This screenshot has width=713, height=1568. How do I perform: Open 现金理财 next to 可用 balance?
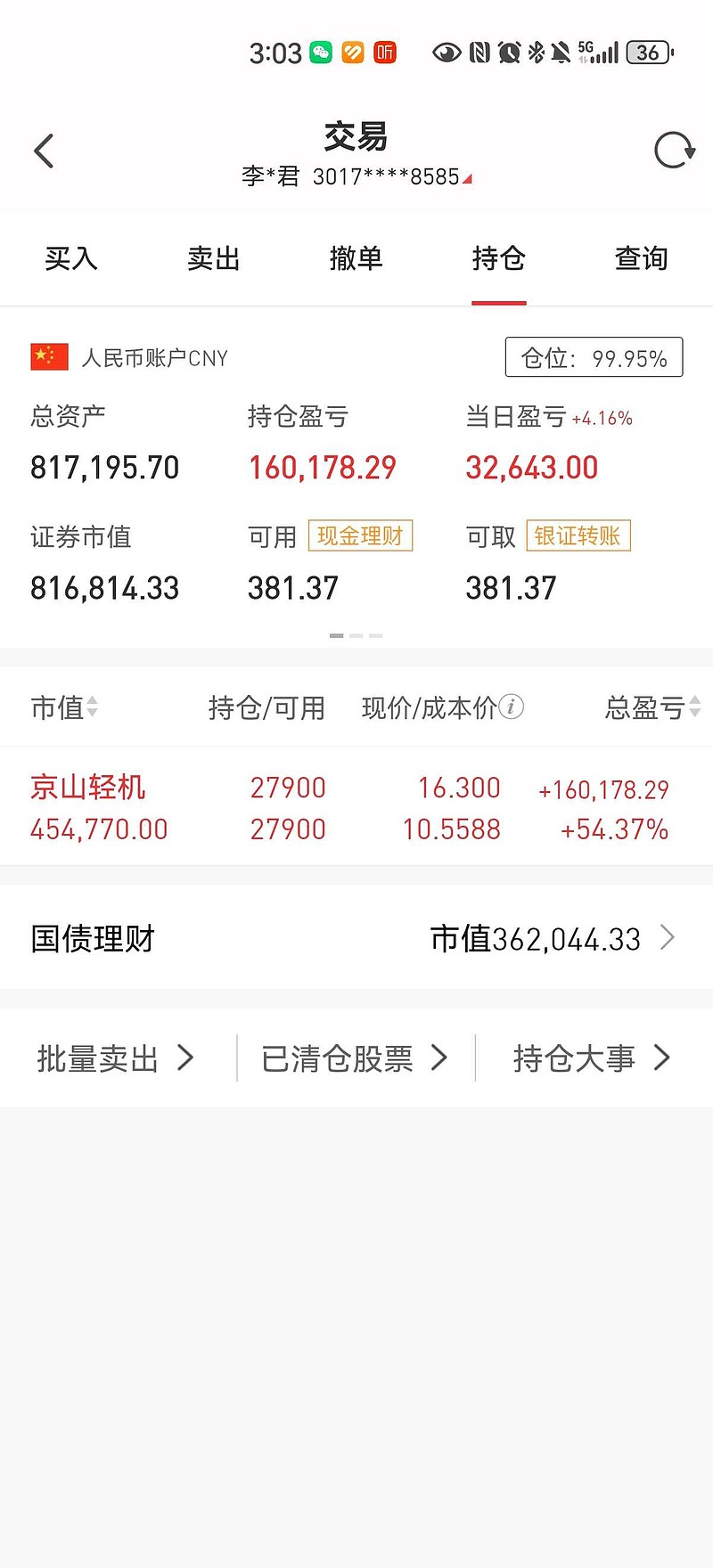(x=360, y=536)
